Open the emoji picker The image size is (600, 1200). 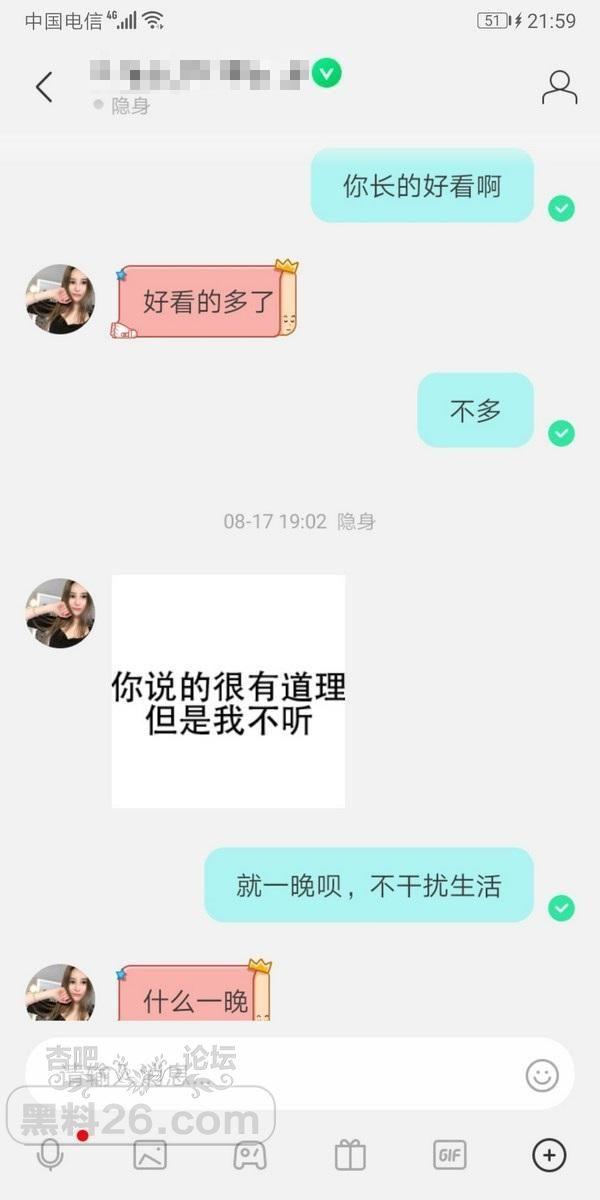click(542, 1075)
